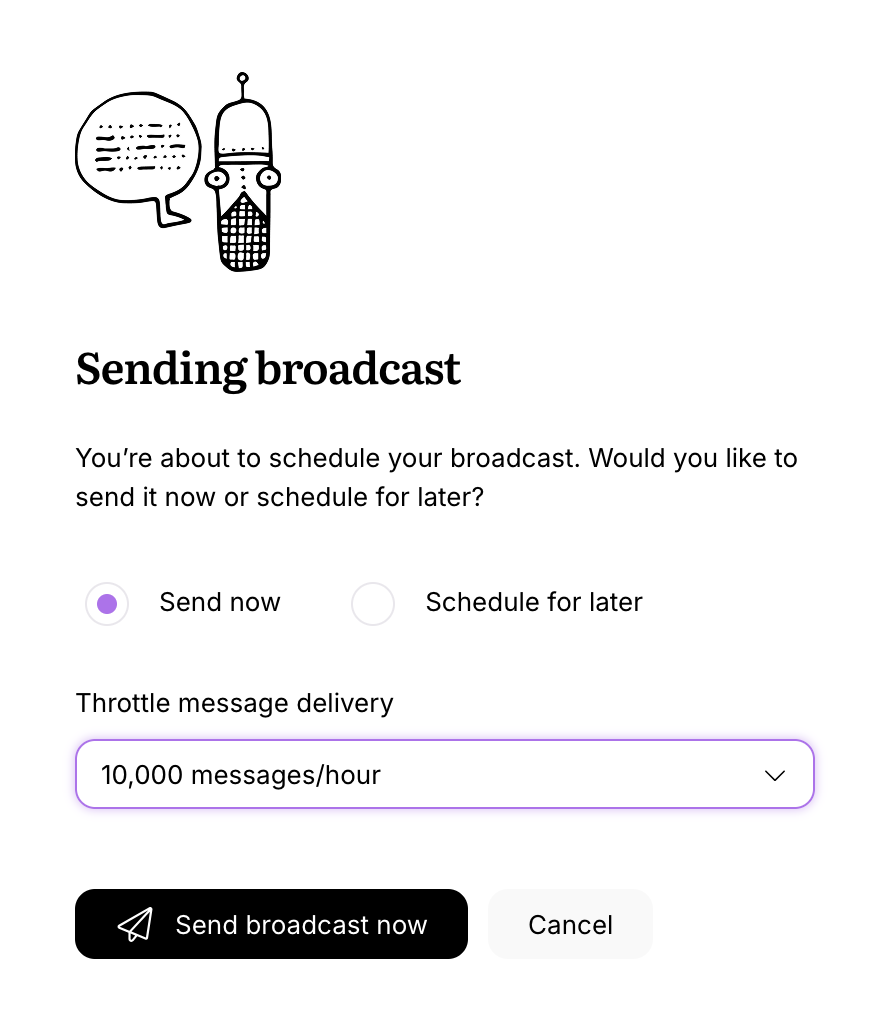Cancel the broadcast dialog
Image resolution: width=890 pixels, height=1032 pixels.
pyautogui.click(x=570, y=924)
